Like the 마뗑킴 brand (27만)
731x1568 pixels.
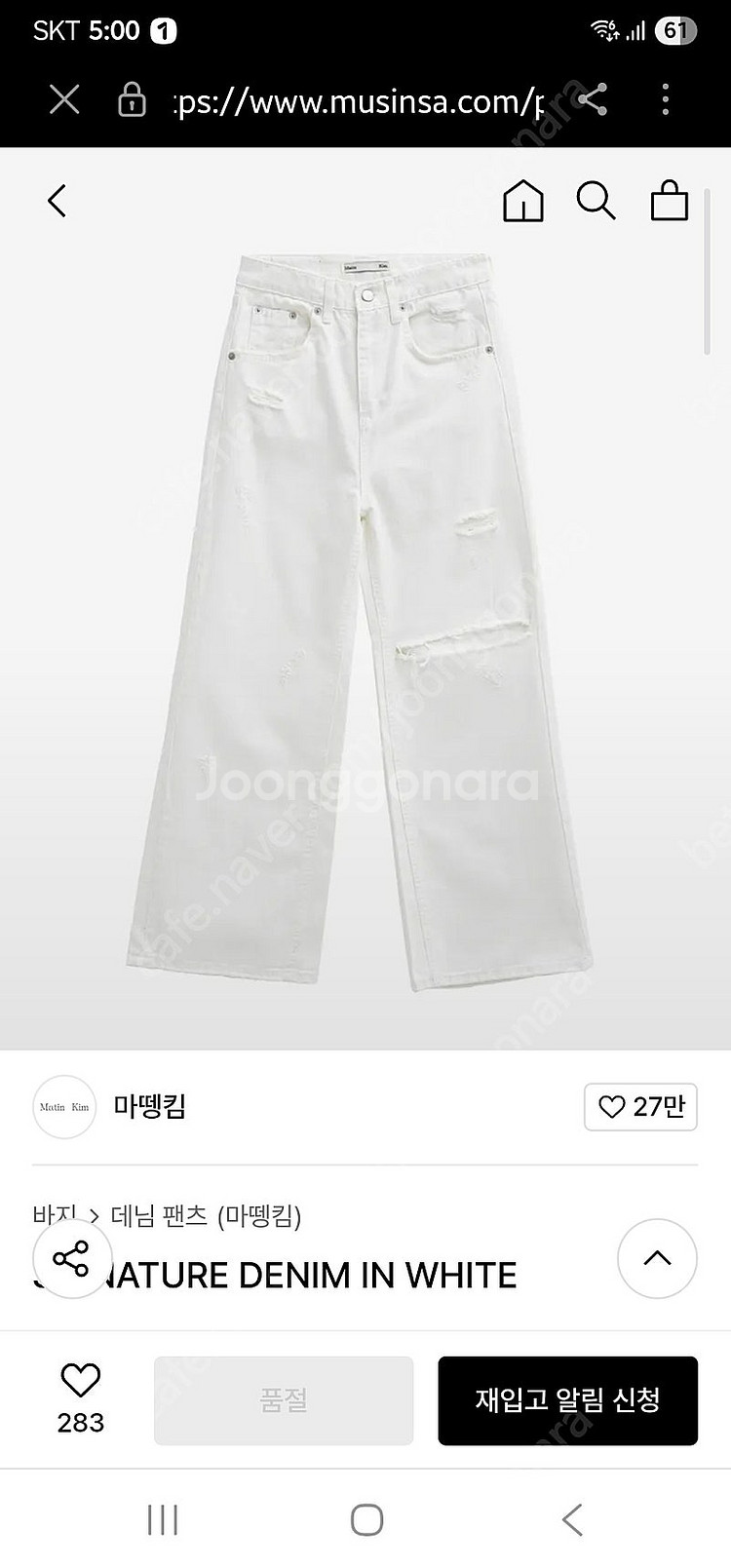(640, 1107)
